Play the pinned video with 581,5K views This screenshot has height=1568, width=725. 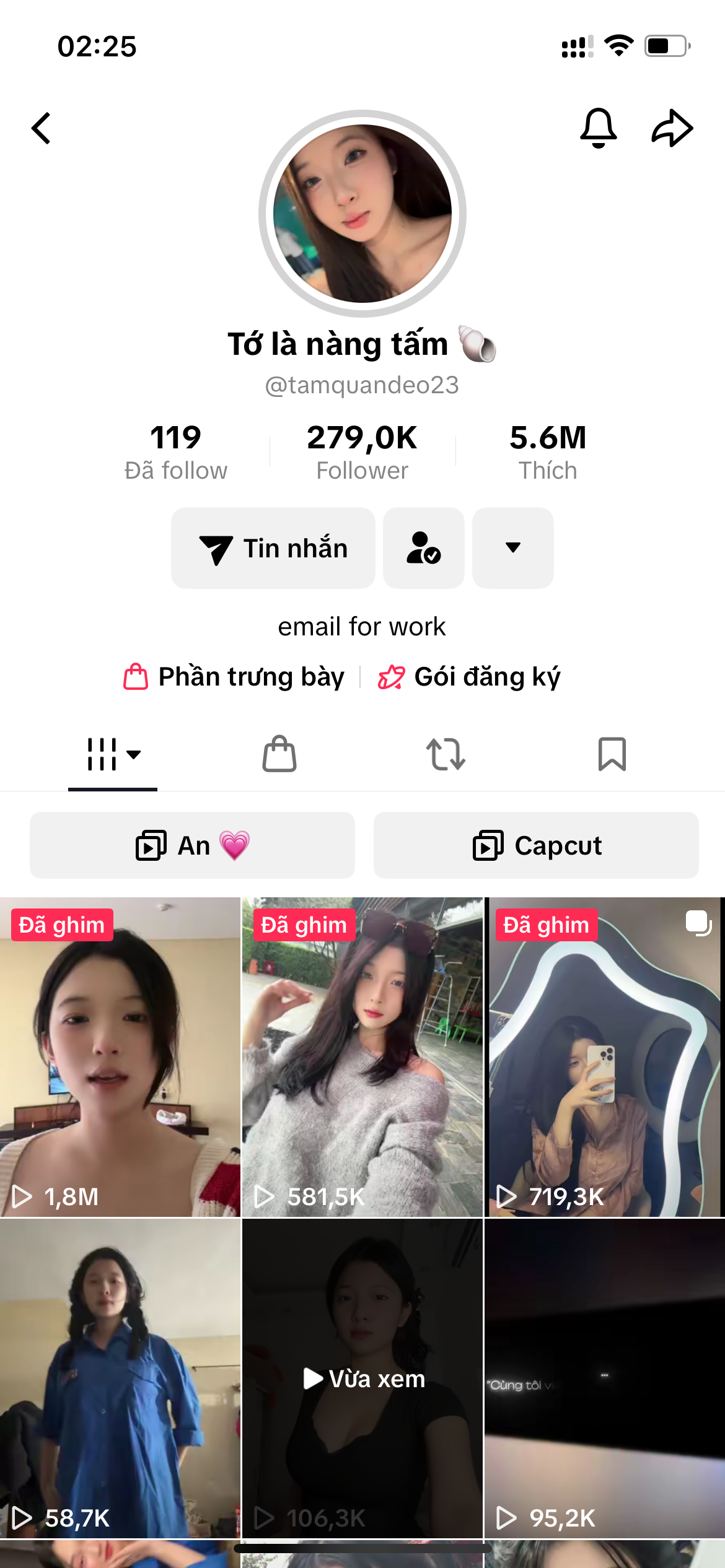[x=362, y=1056]
